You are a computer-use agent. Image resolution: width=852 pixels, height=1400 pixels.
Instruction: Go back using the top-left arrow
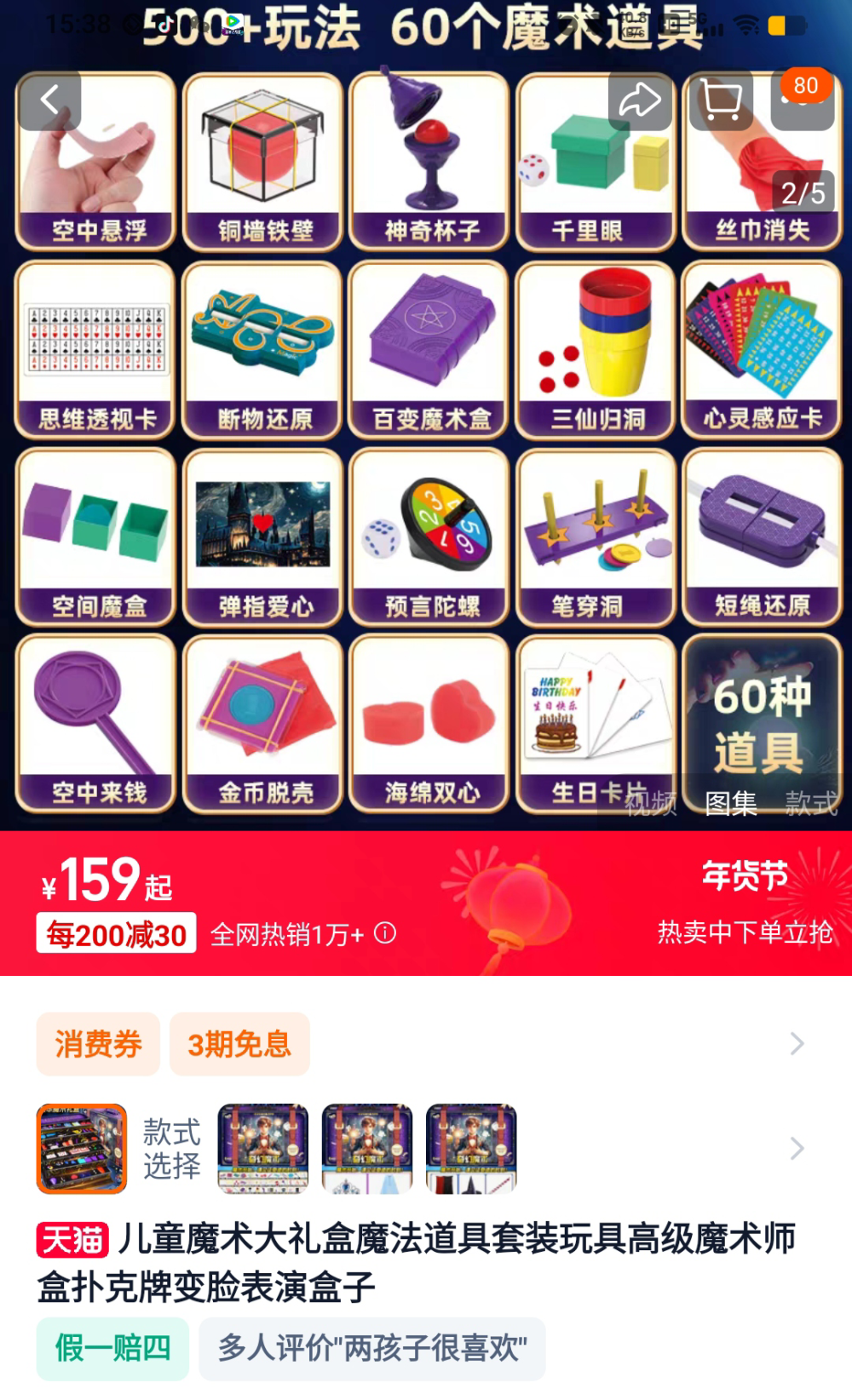49,100
